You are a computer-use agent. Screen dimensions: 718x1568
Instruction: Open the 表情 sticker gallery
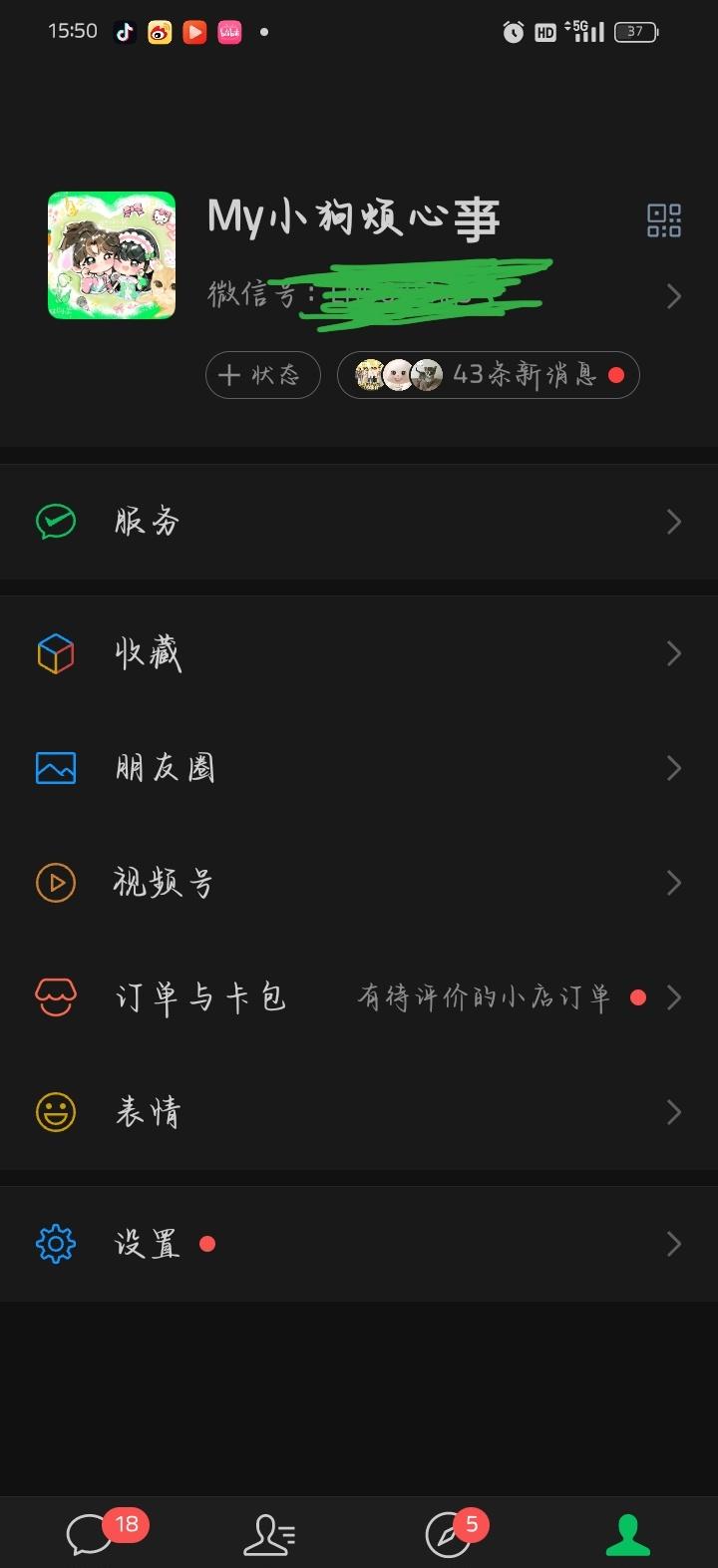tap(359, 1112)
